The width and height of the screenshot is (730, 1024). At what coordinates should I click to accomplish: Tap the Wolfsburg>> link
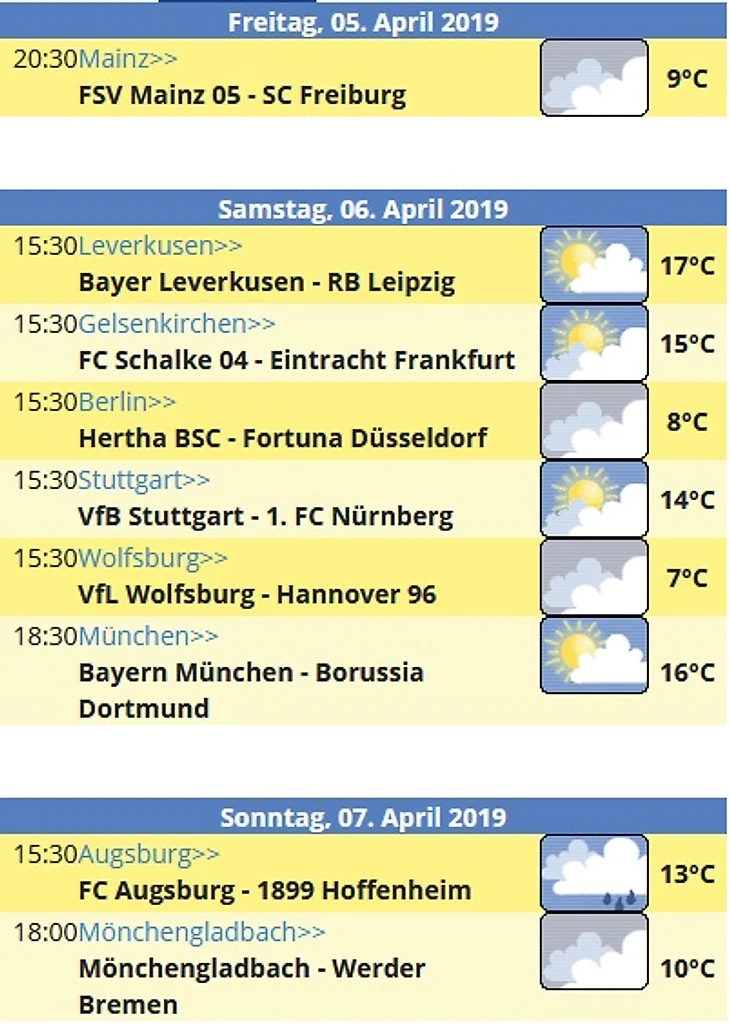(x=153, y=558)
